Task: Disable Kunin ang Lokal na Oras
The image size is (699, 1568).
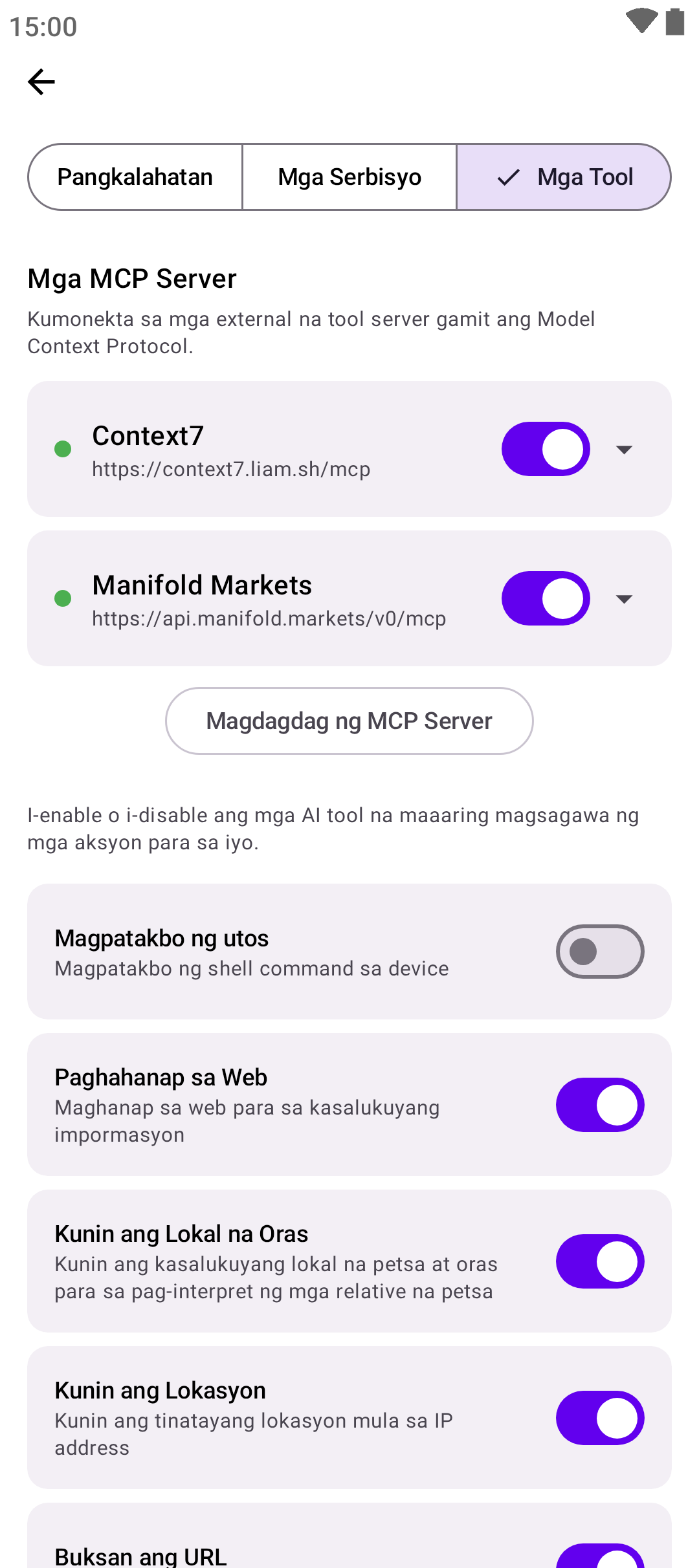Action: click(599, 1261)
